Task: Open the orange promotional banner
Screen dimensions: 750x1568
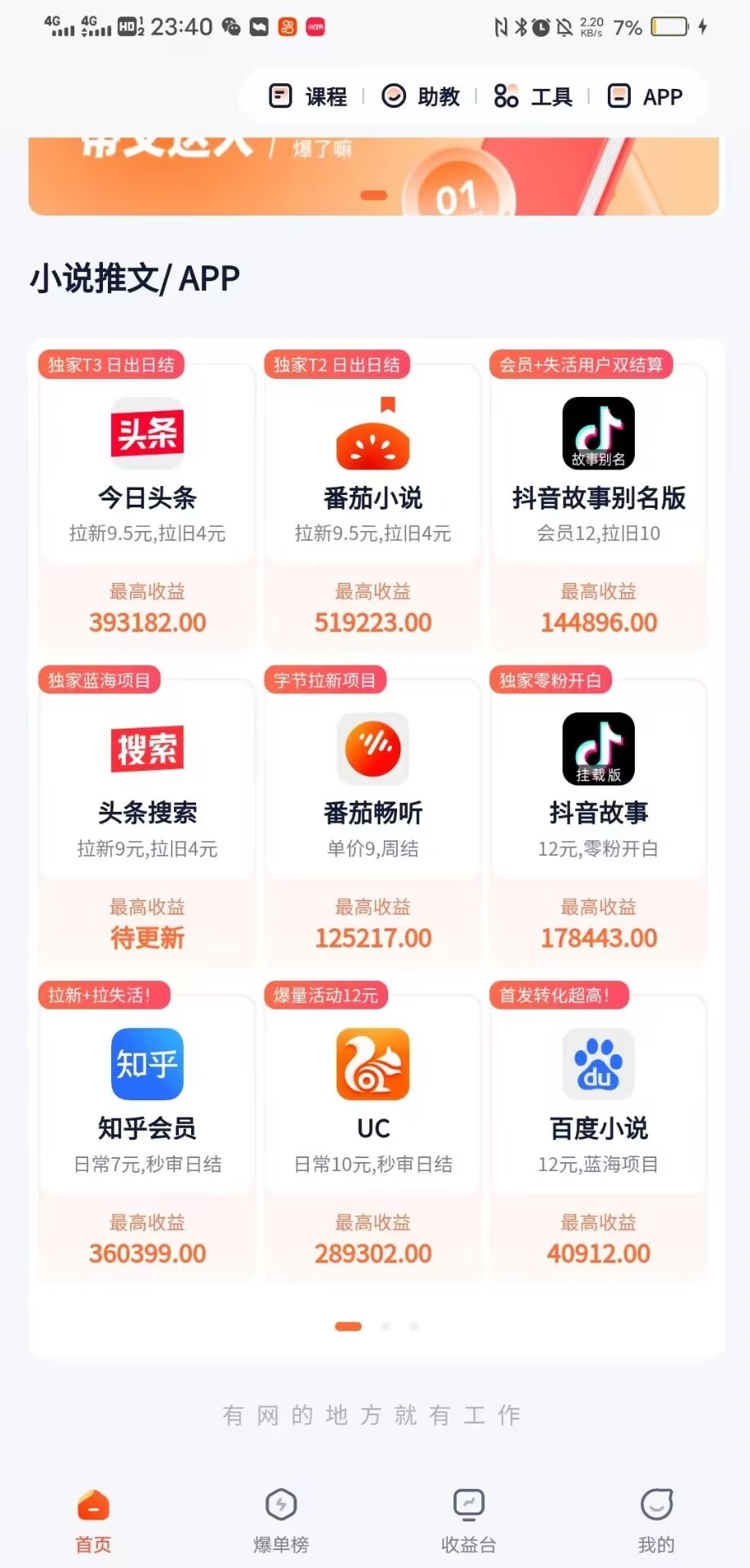Action: pyautogui.click(x=374, y=176)
